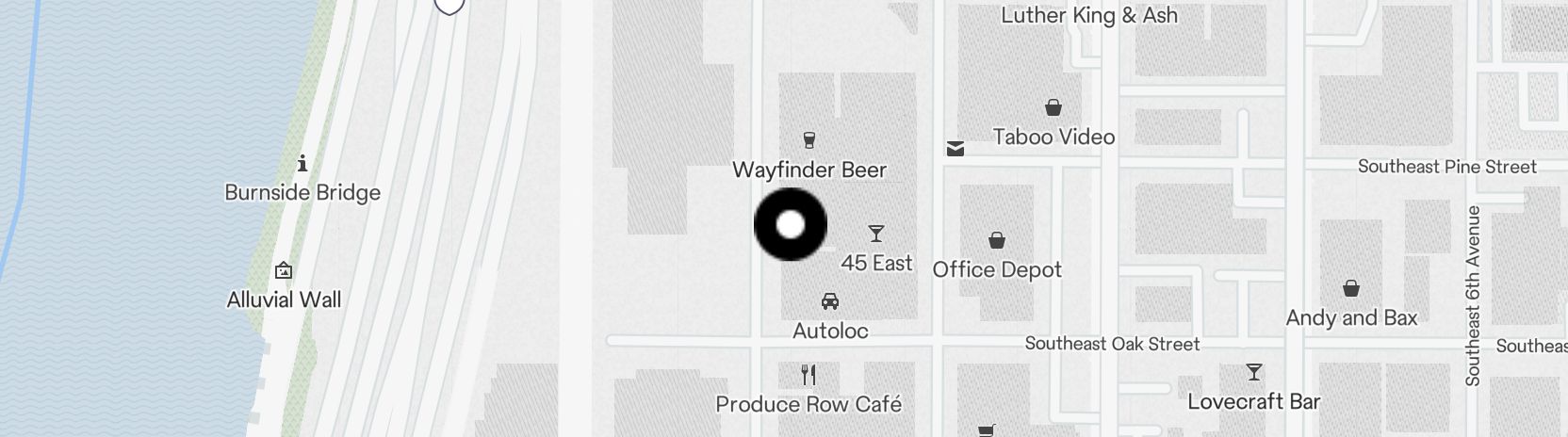The height and width of the screenshot is (437, 1568).
Task: Tap the mail icon near Taboo Video
Action: (x=955, y=149)
